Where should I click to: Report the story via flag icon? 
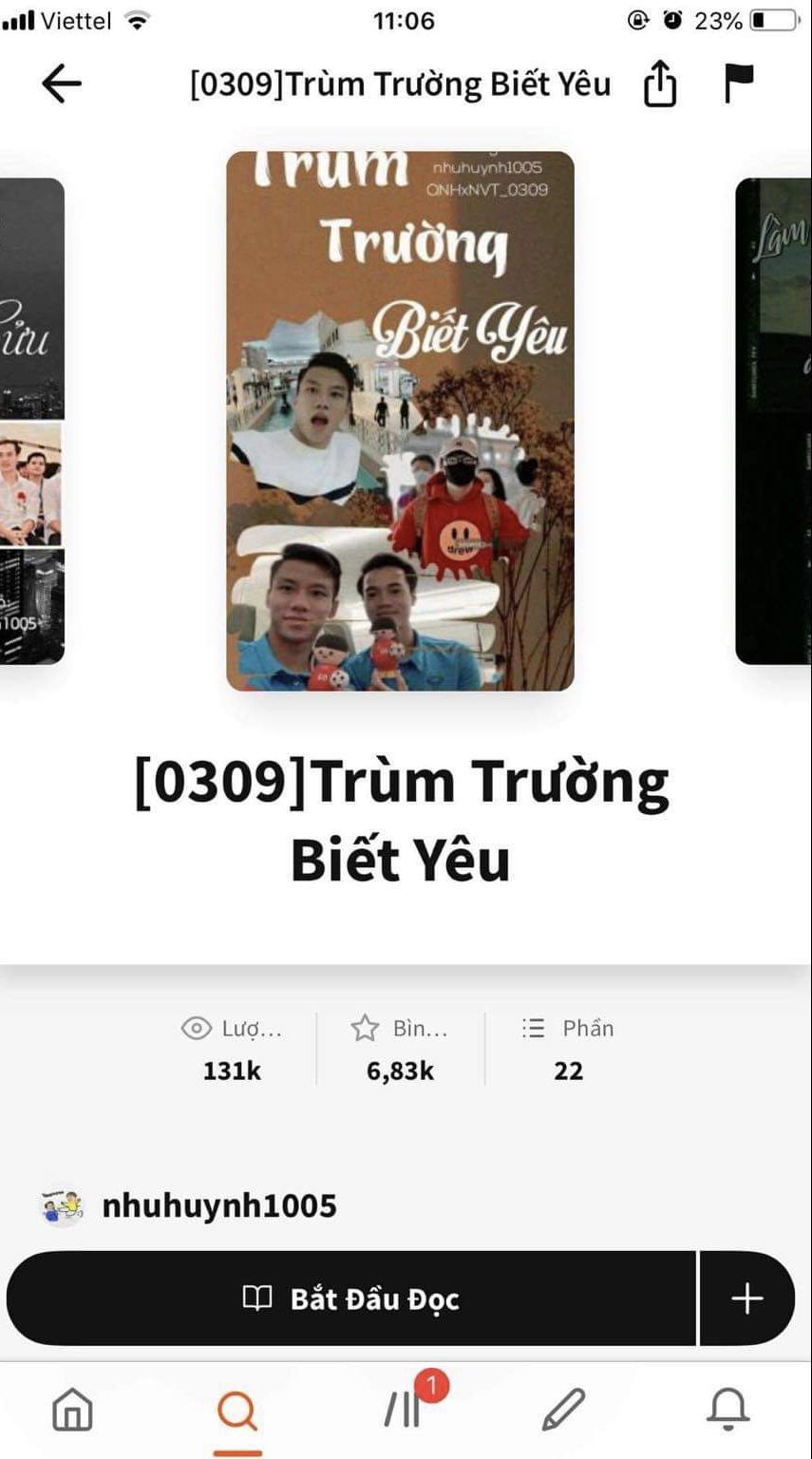pos(739,84)
